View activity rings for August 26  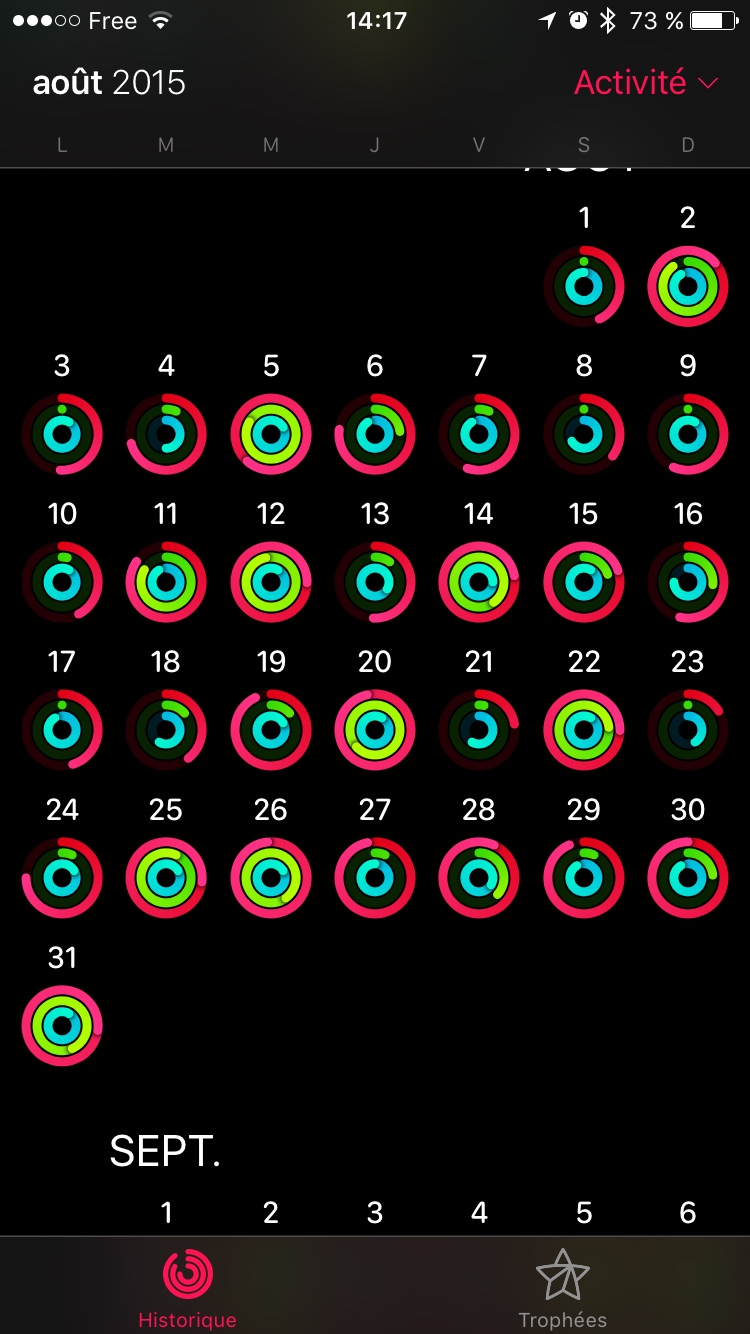(x=271, y=878)
